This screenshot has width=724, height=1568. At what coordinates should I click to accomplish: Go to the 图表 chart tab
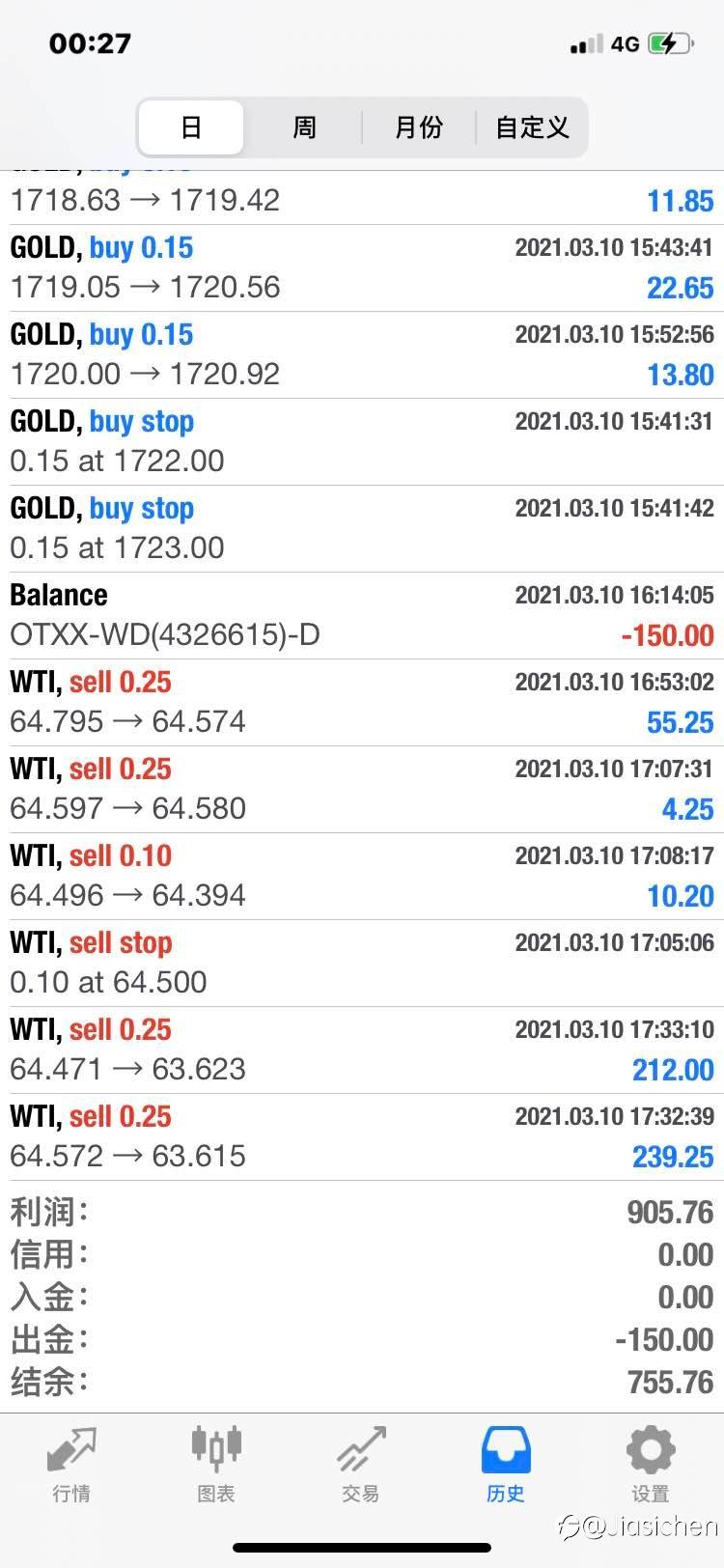point(216,1464)
